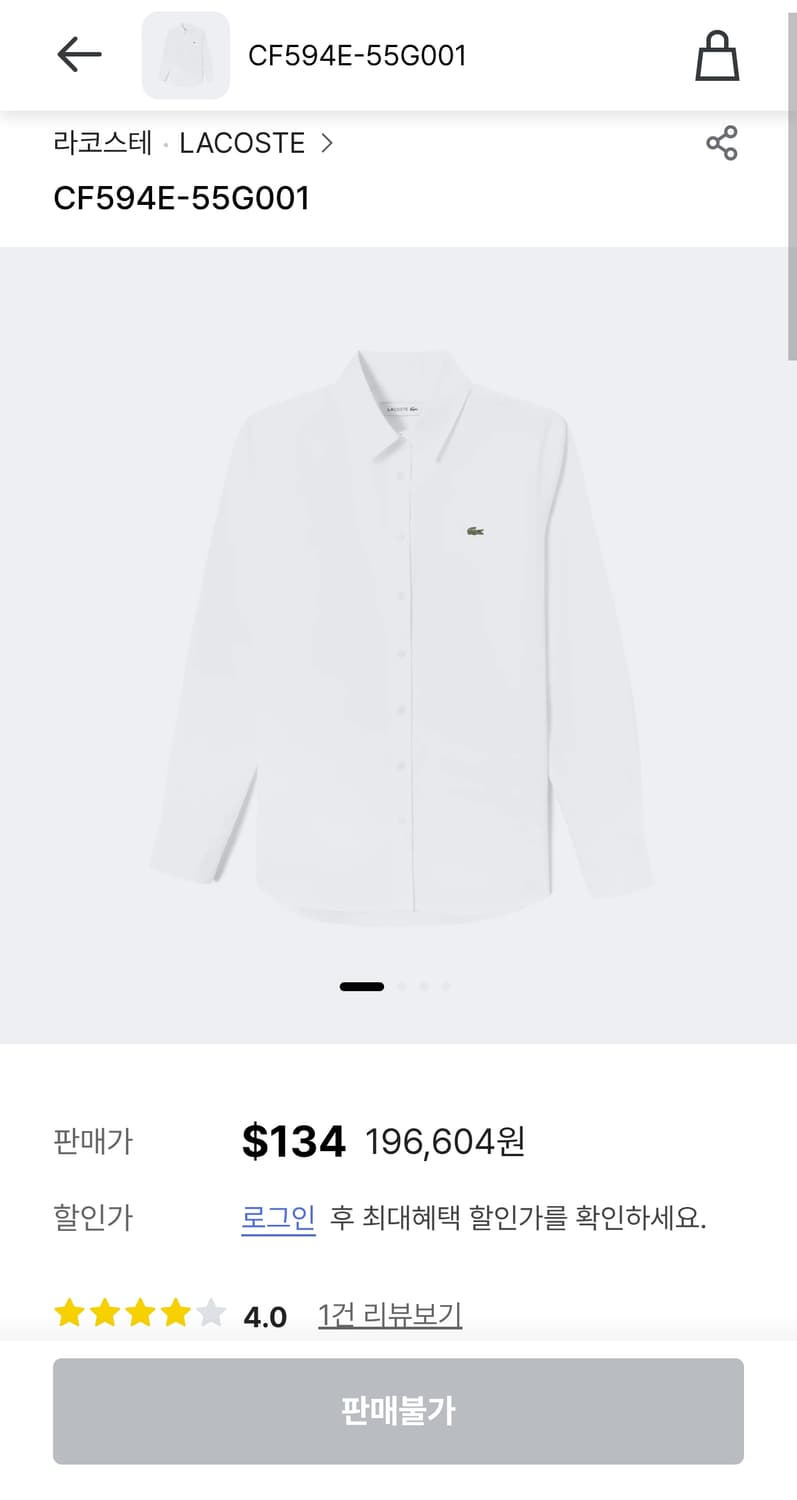Tap the back arrow to return

click(79, 55)
